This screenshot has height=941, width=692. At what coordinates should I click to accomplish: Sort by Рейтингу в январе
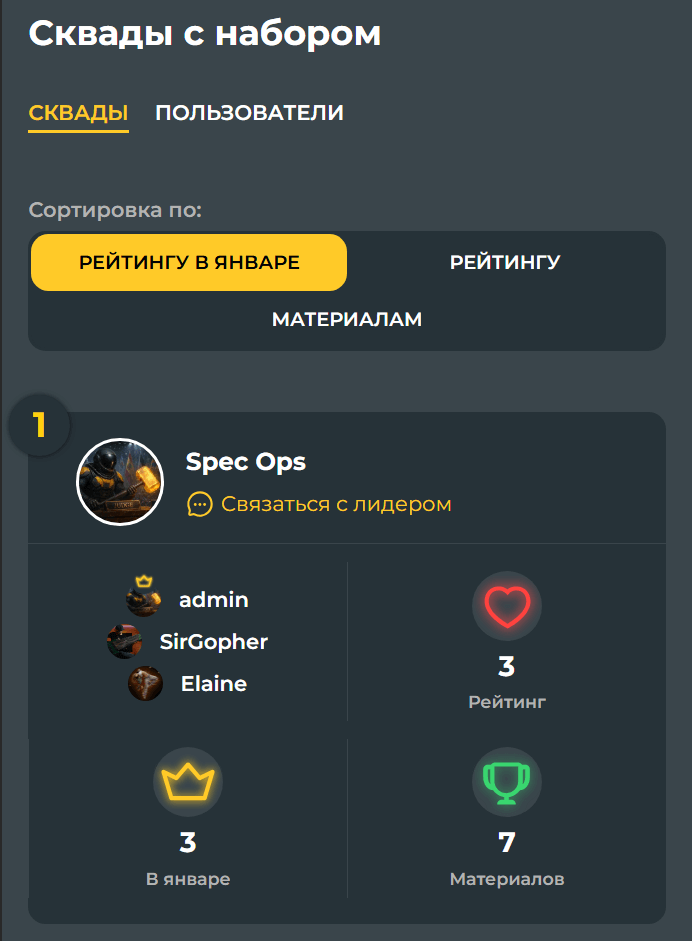(x=189, y=263)
